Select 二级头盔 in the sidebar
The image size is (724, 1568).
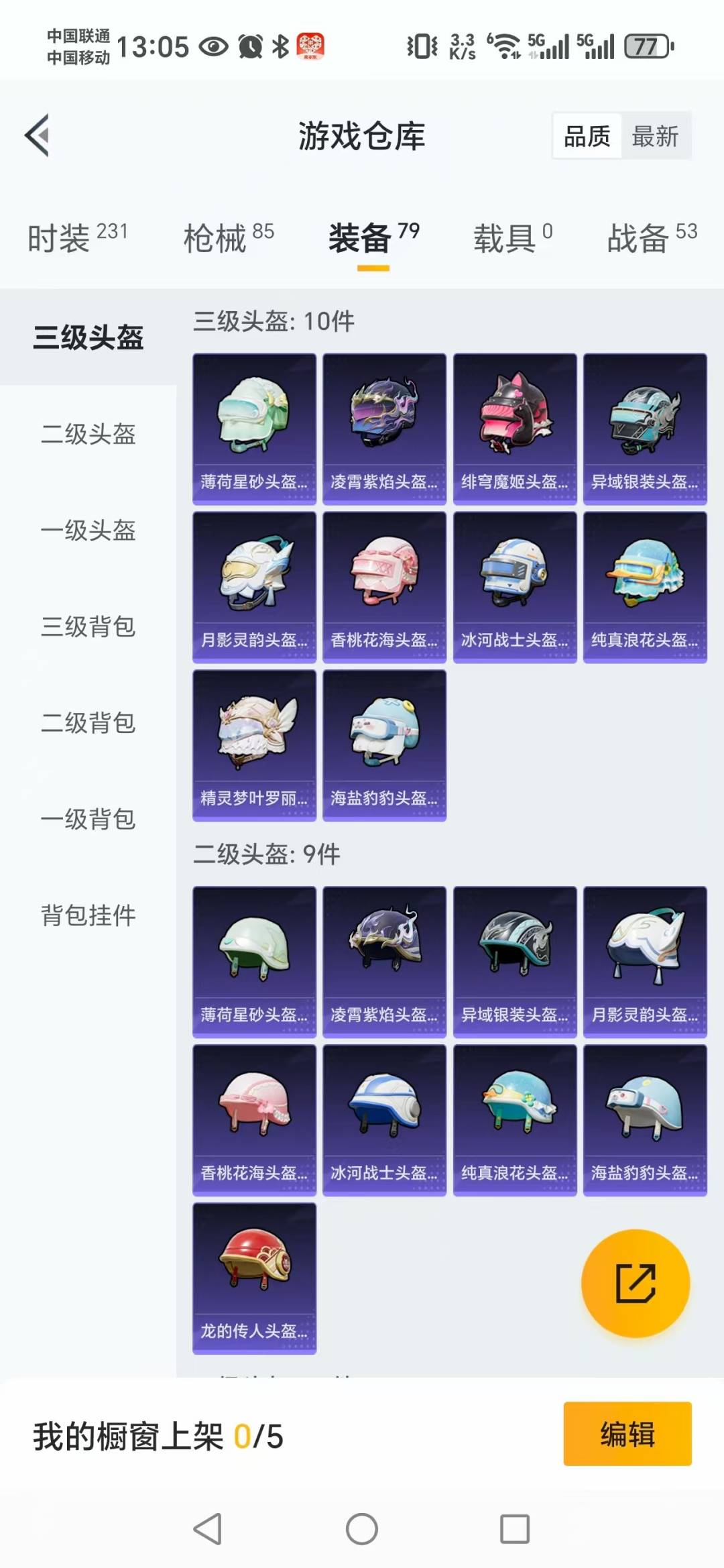pos(88,434)
